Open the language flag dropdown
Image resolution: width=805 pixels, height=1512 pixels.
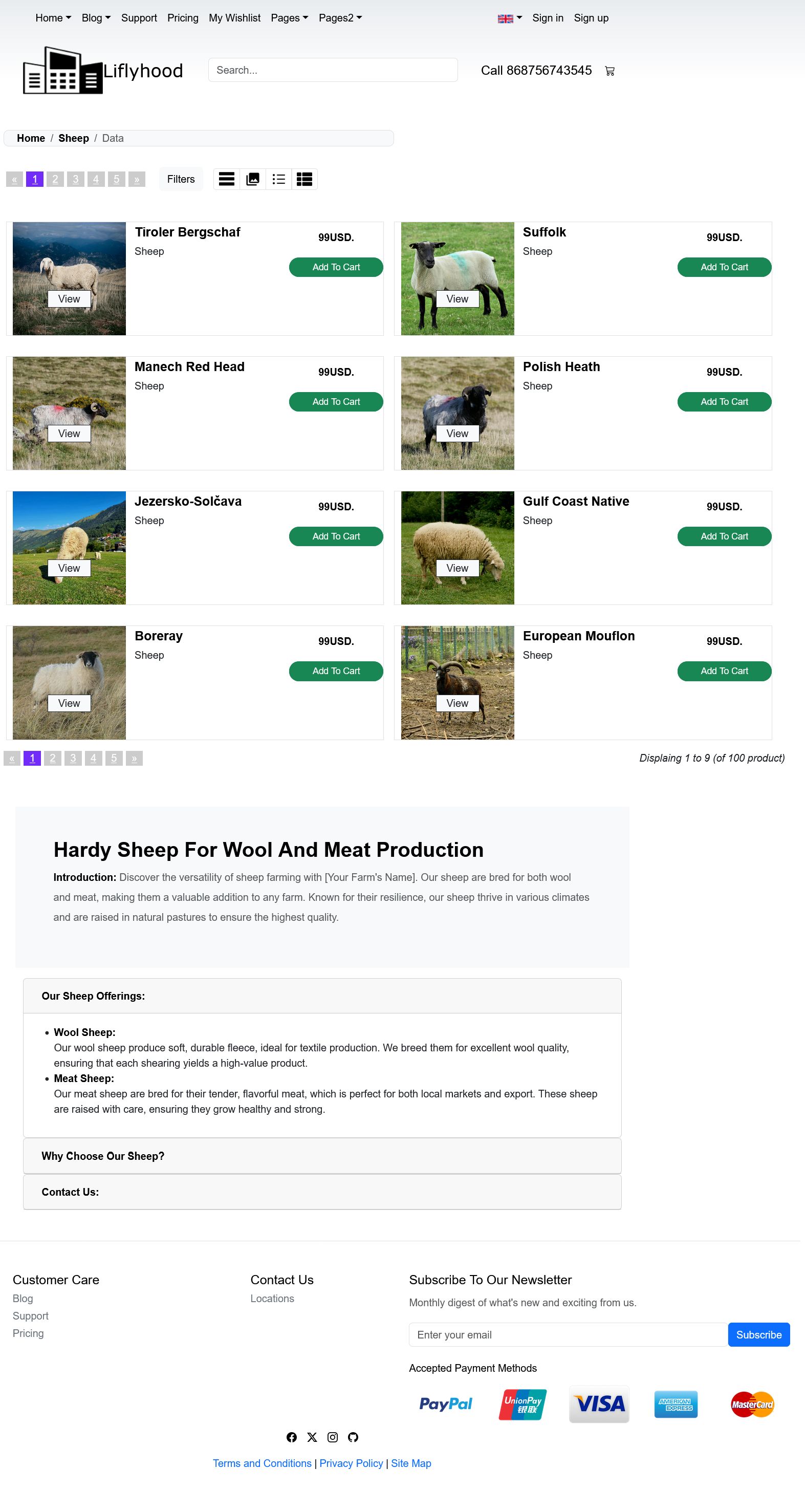509,18
